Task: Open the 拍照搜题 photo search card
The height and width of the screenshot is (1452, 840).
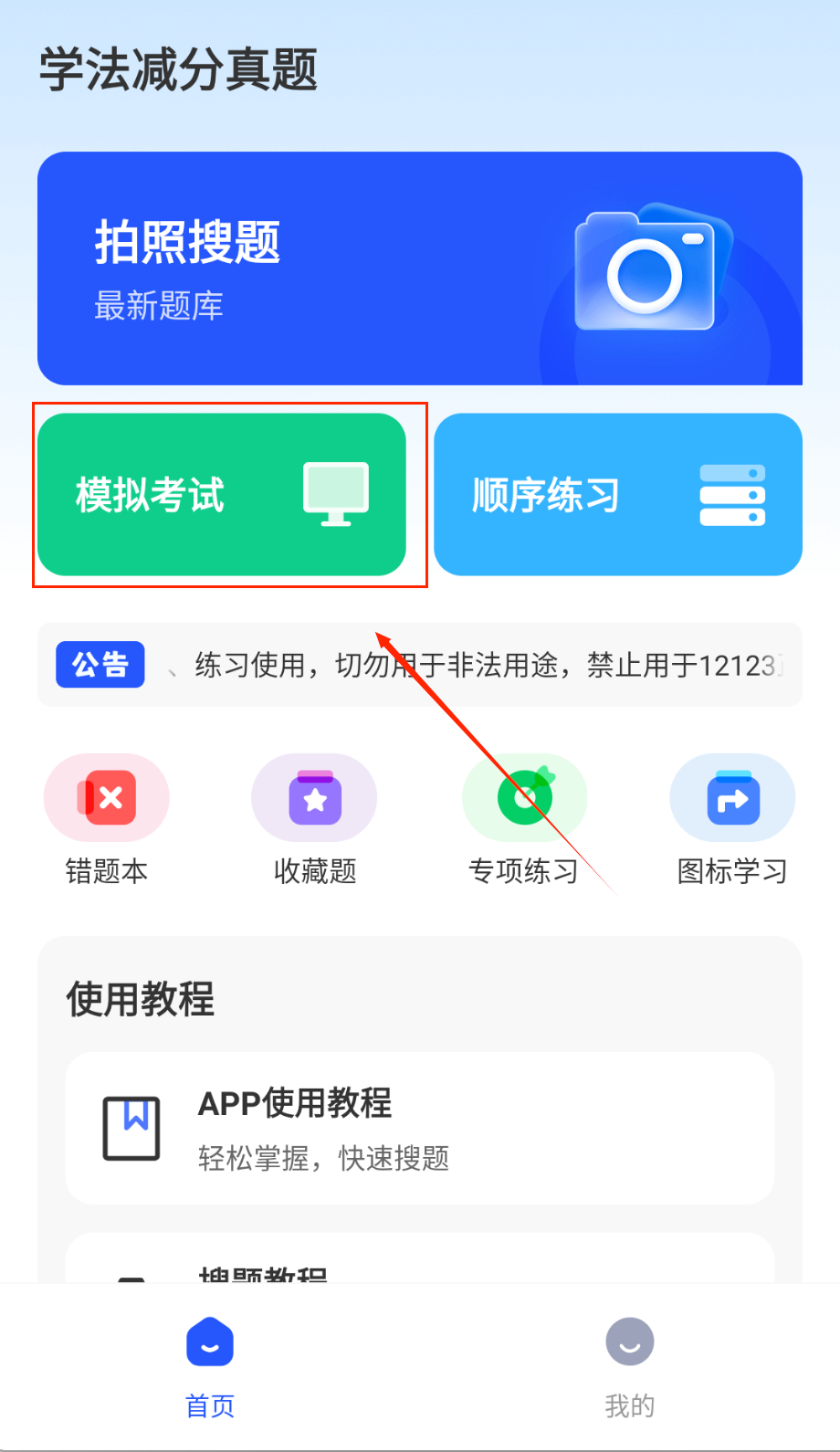Action: [419, 268]
